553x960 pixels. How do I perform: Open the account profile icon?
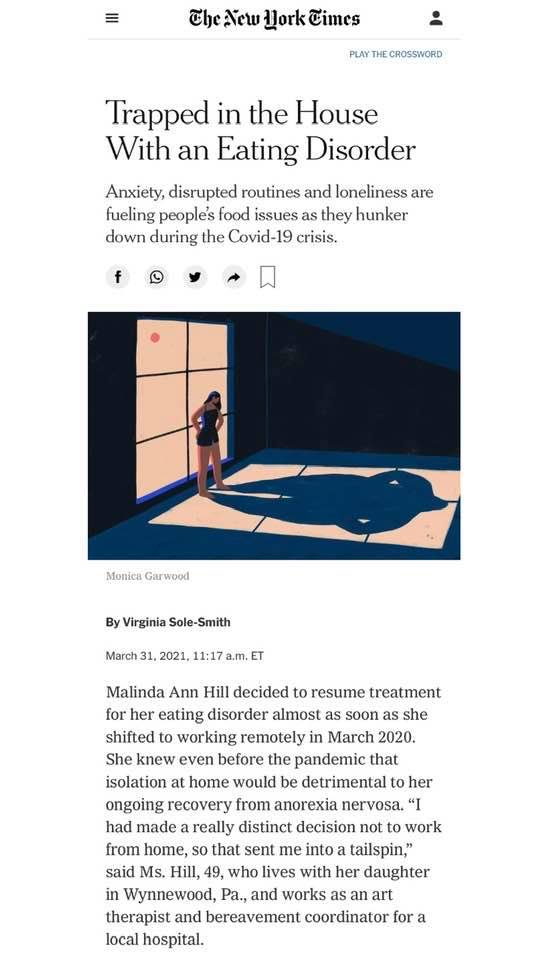click(436, 18)
